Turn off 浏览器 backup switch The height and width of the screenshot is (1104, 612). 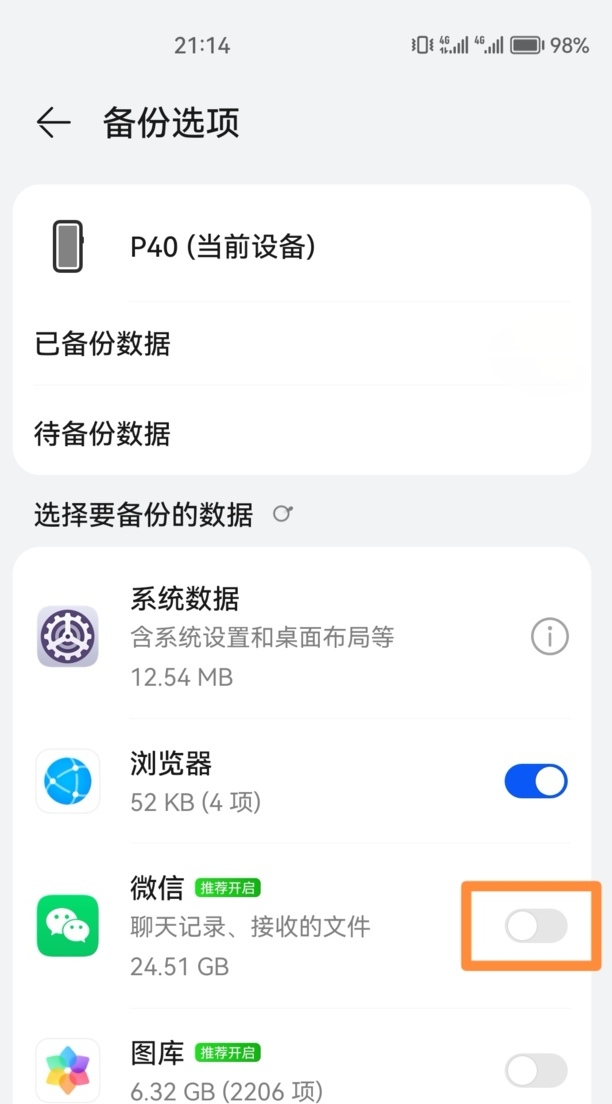pos(536,782)
